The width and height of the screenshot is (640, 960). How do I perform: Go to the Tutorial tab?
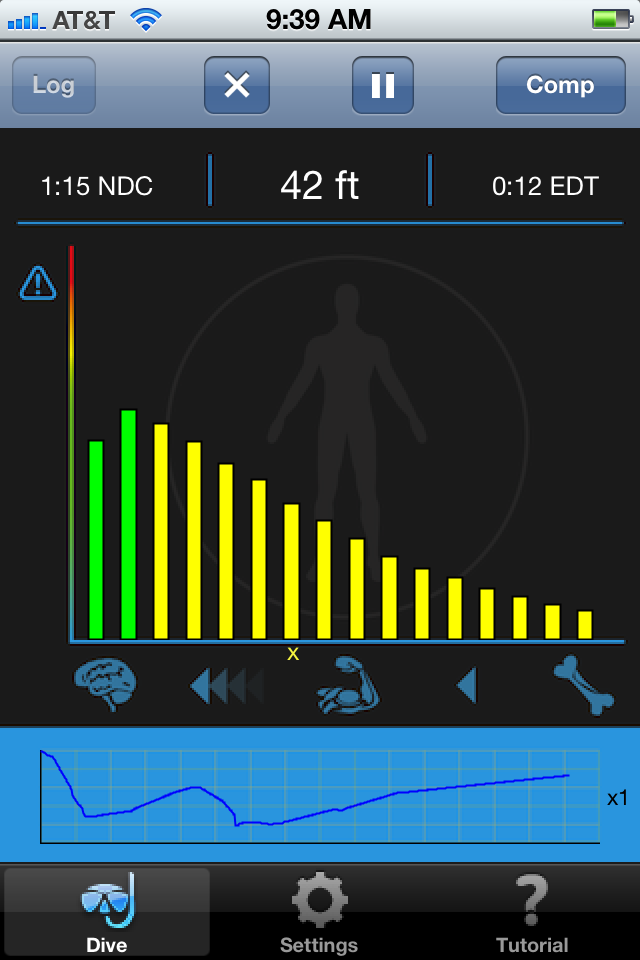click(x=532, y=913)
